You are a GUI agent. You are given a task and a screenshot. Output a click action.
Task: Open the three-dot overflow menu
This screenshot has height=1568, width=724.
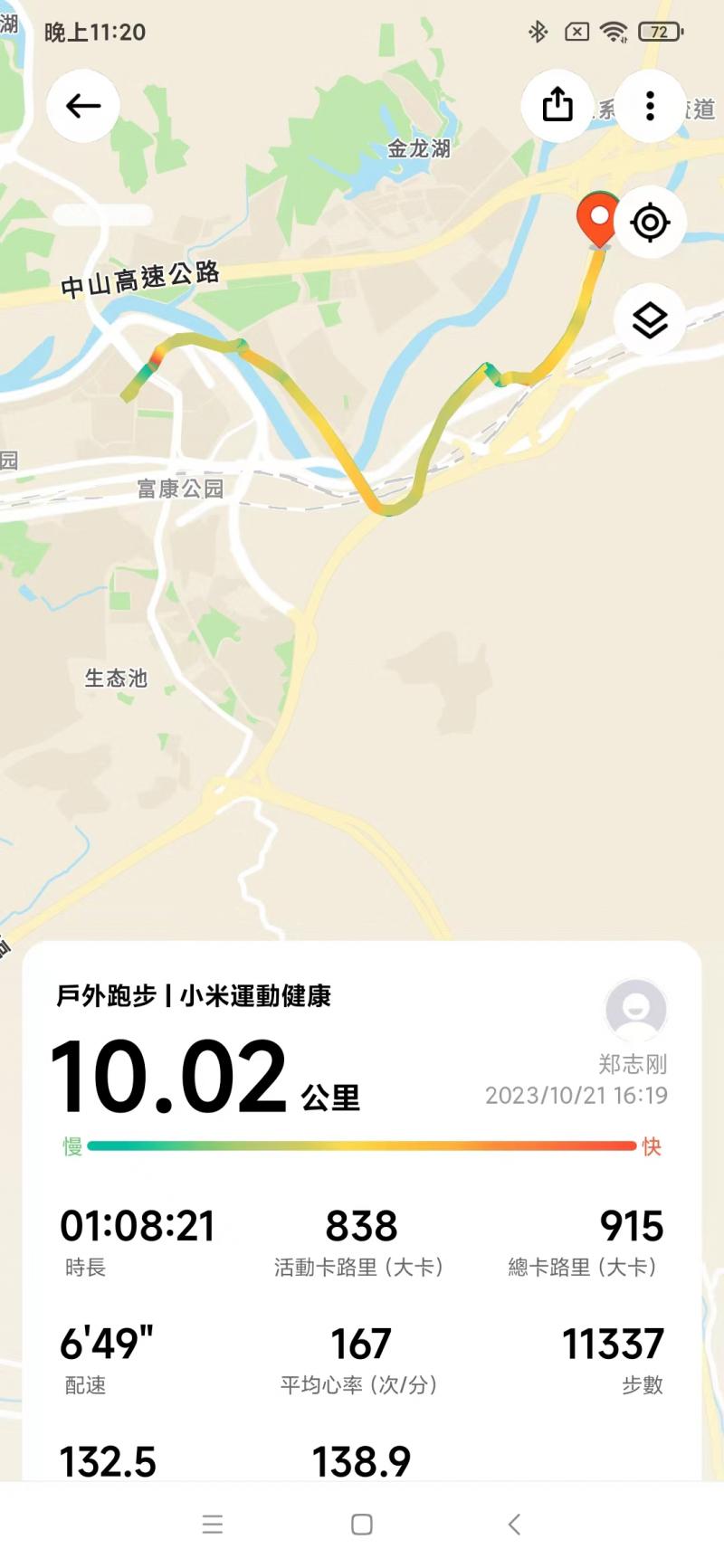coord(650,106)
